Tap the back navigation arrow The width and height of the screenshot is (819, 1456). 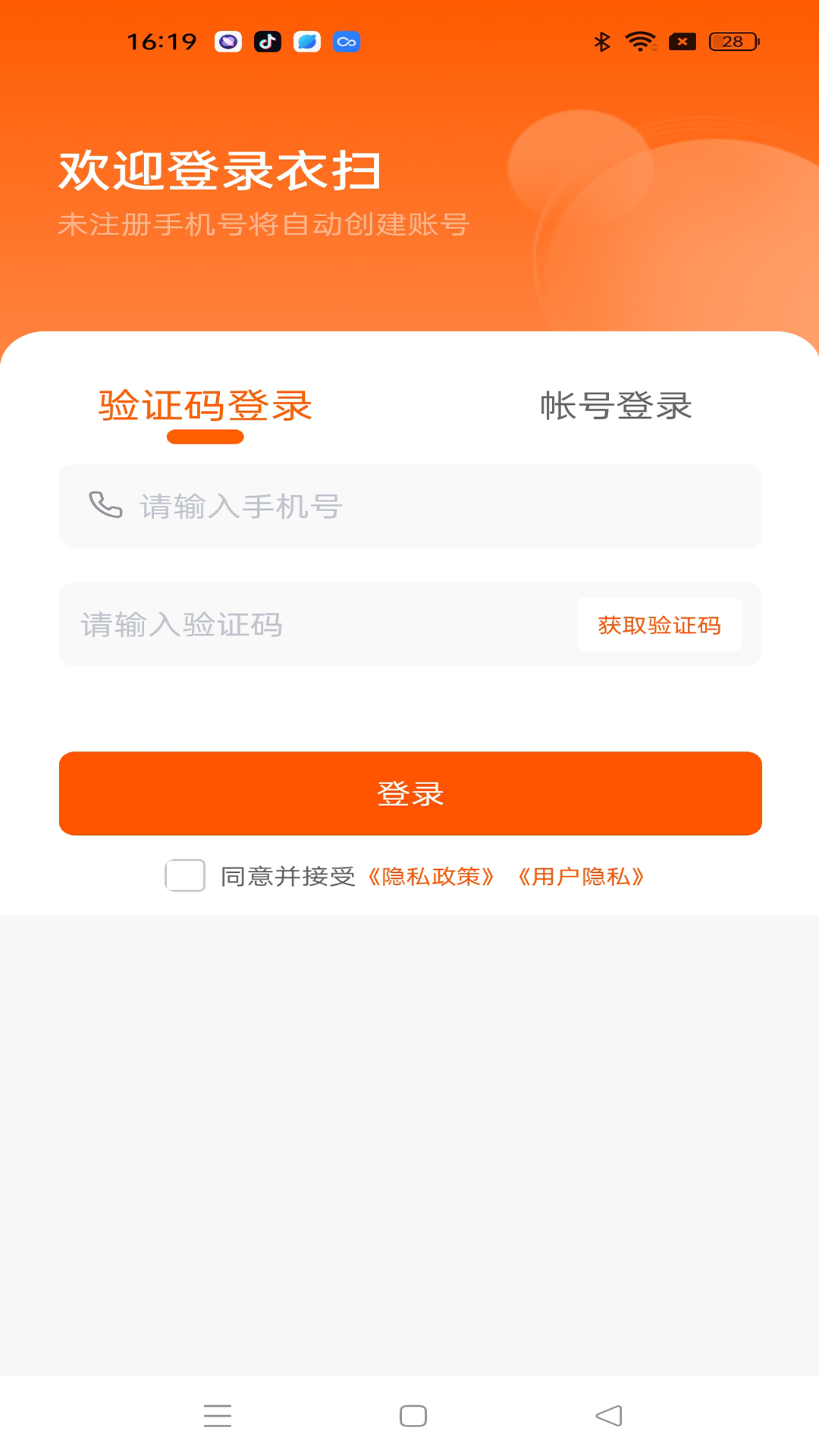click(607, 1416)
